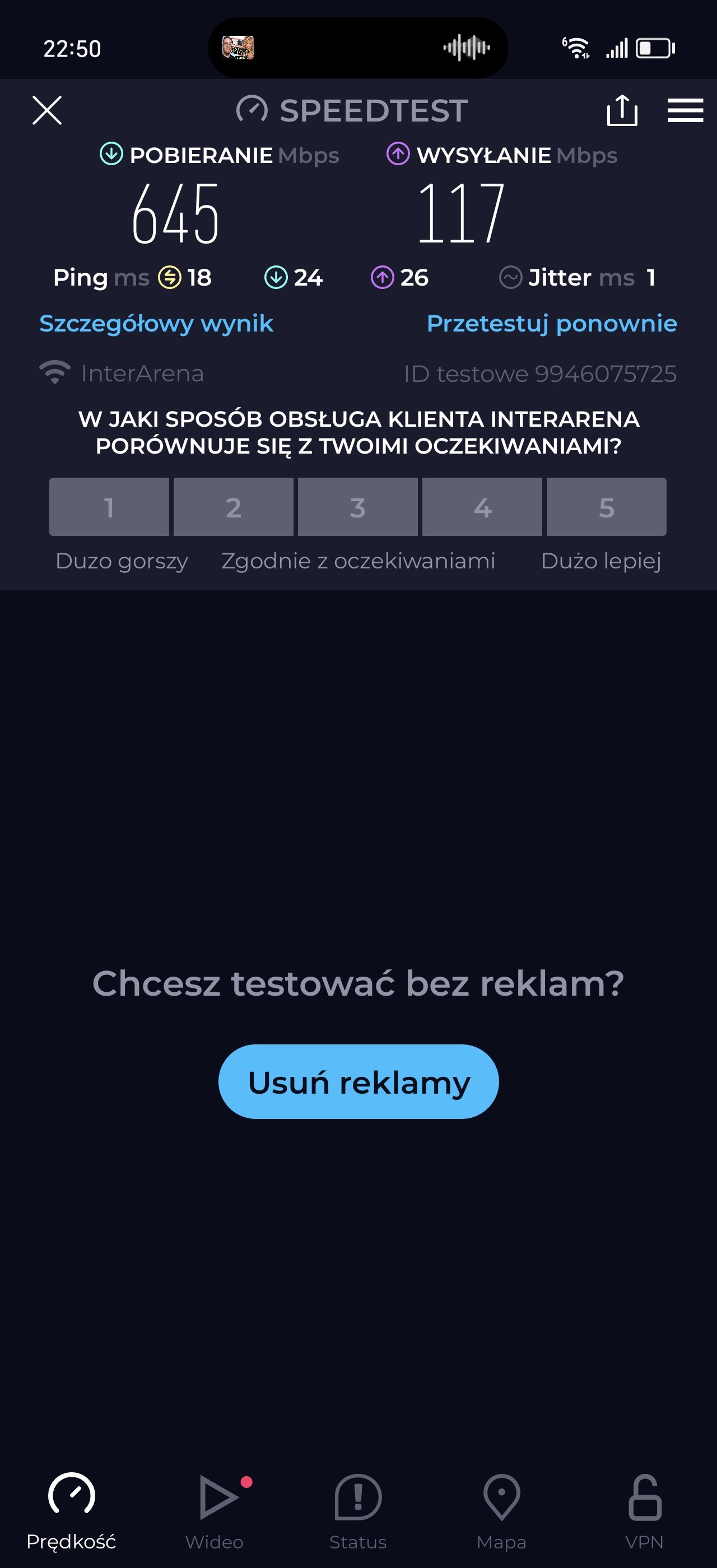Tap the Usuń reklamy button
Viewport: 717px width, 1568px height.
pos(358,1082)
